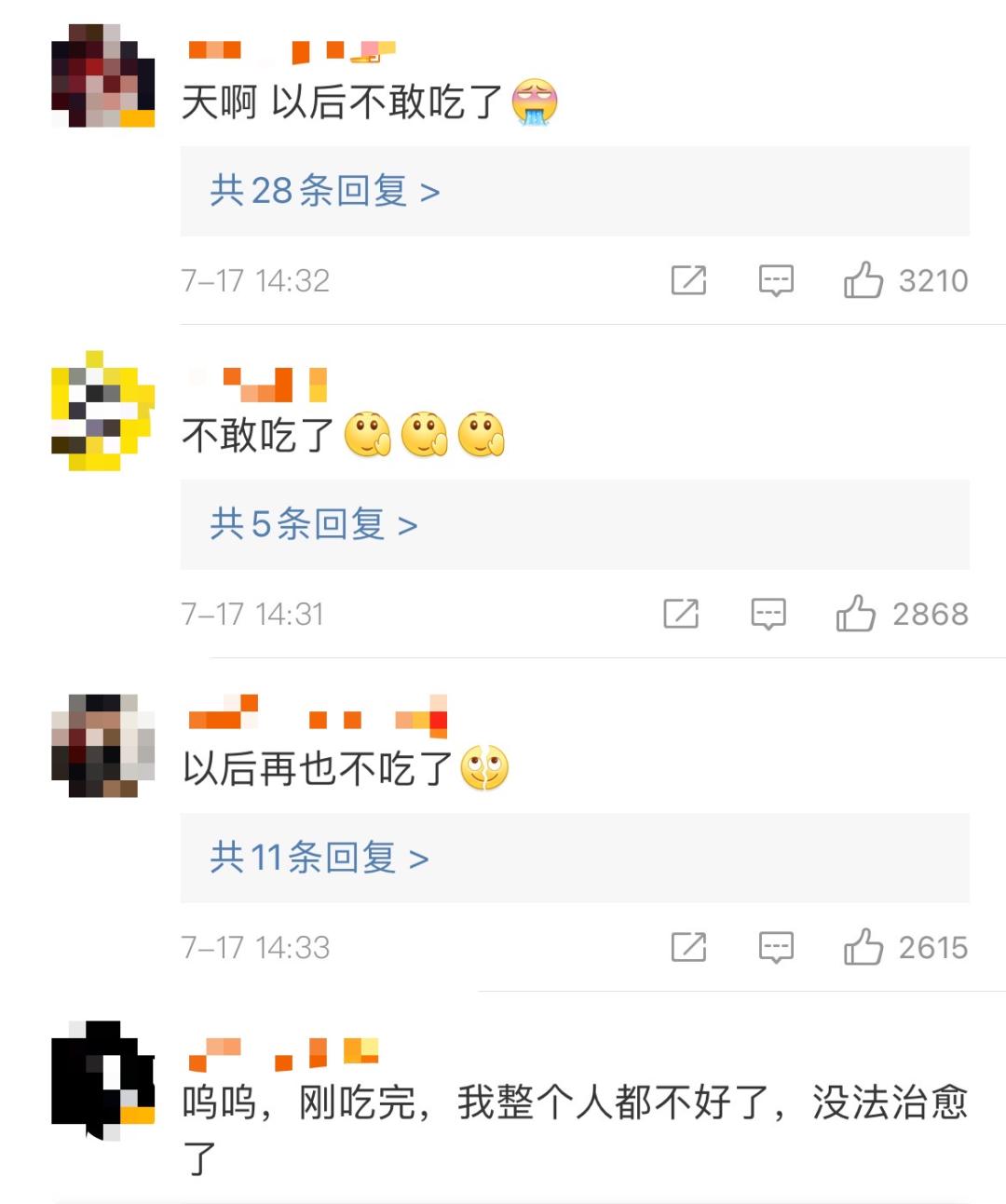Open the avatar of the 14:31 commenter
This screenshot has height=1204, width=1006.
click(102, 411)
